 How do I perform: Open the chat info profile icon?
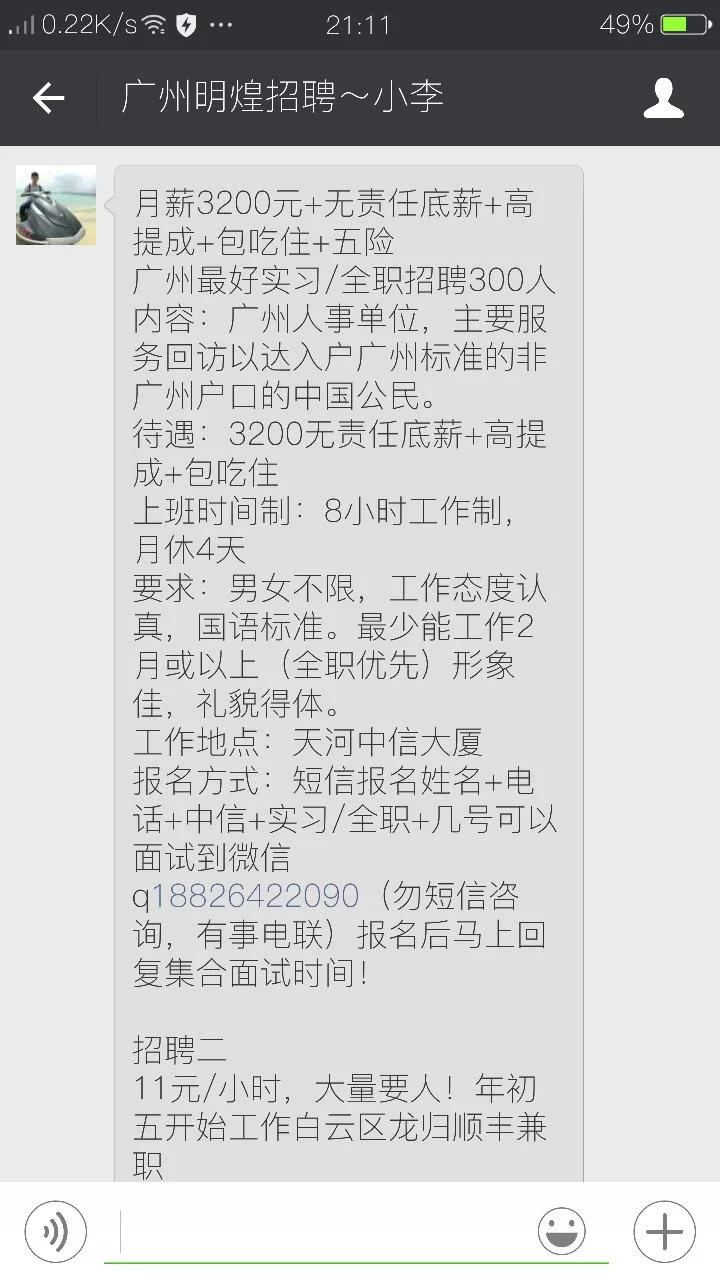click(x=663, y=98)
